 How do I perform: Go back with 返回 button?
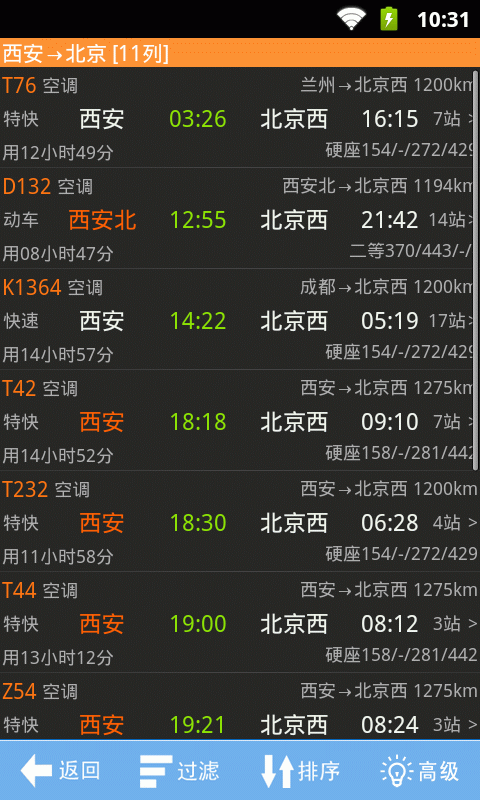coord(60,770)
